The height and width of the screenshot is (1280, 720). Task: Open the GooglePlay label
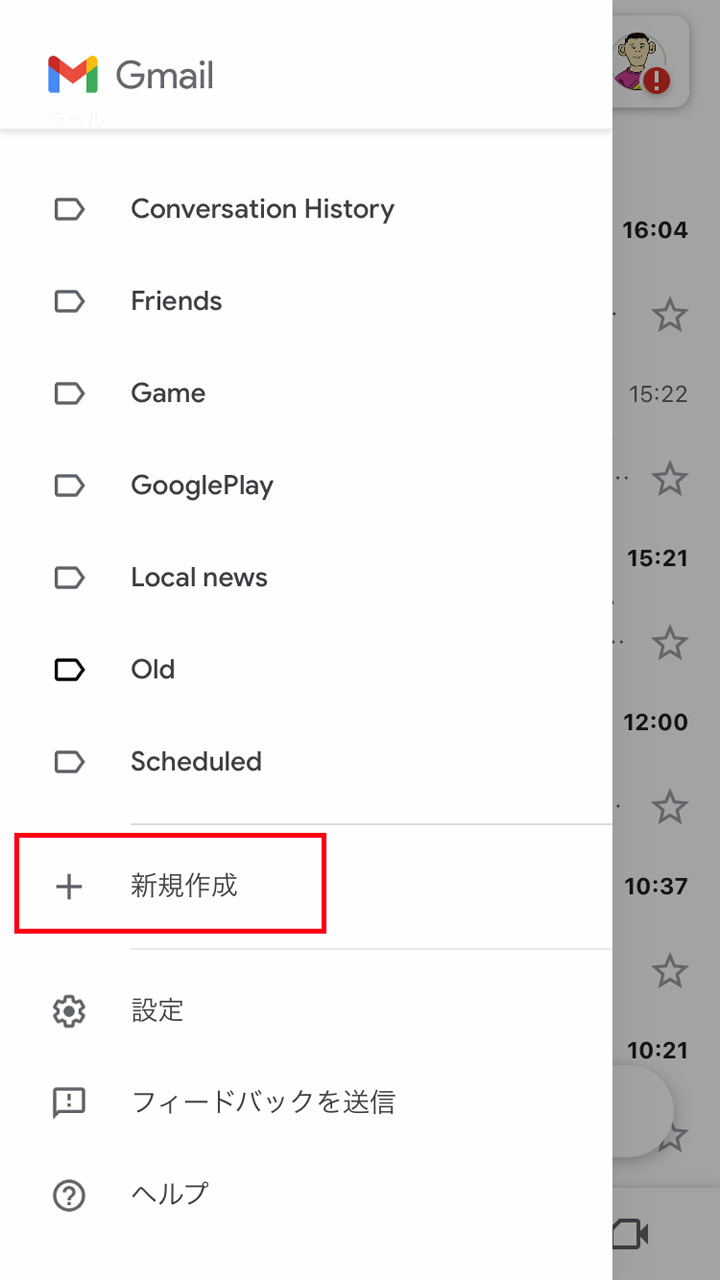[202, 485]
